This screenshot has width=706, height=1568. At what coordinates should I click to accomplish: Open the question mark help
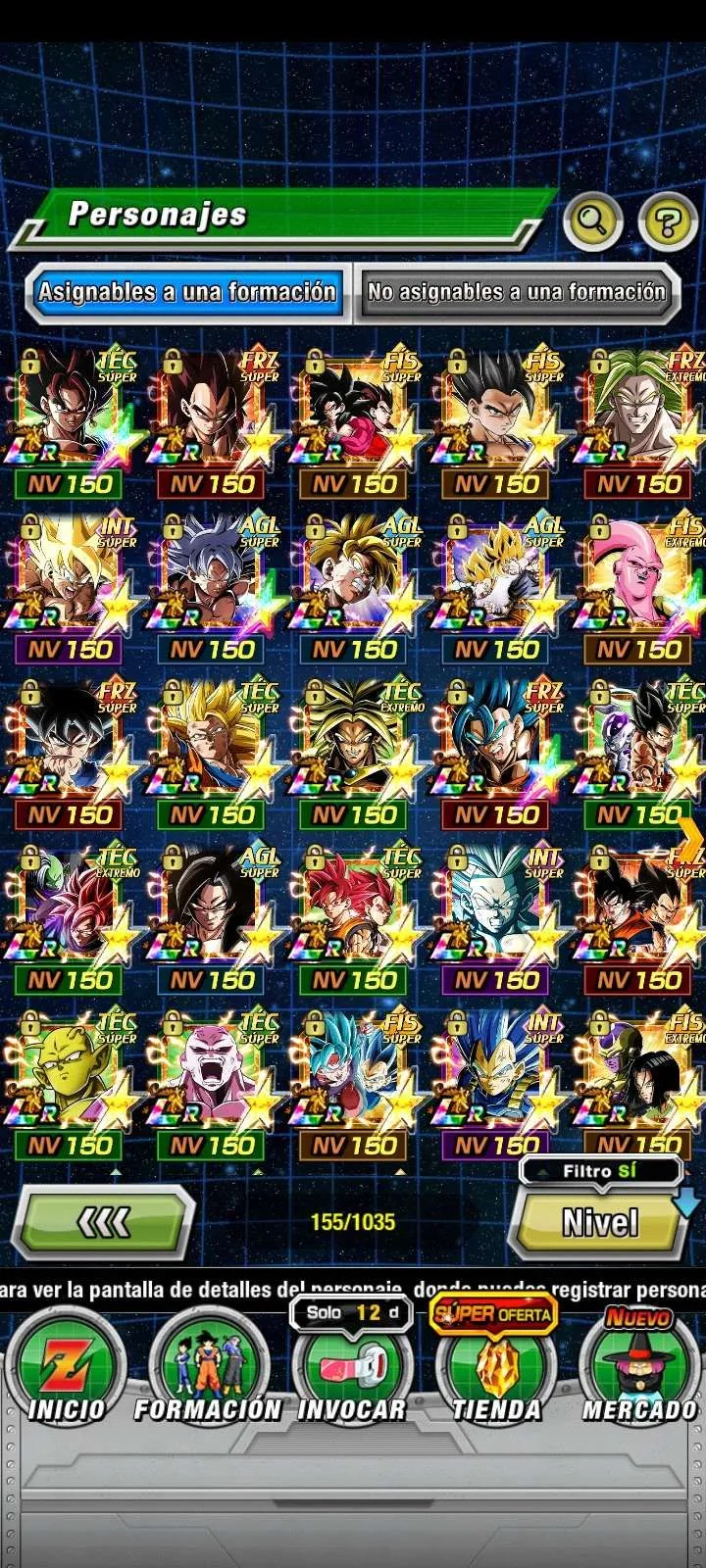pos(668,221)
